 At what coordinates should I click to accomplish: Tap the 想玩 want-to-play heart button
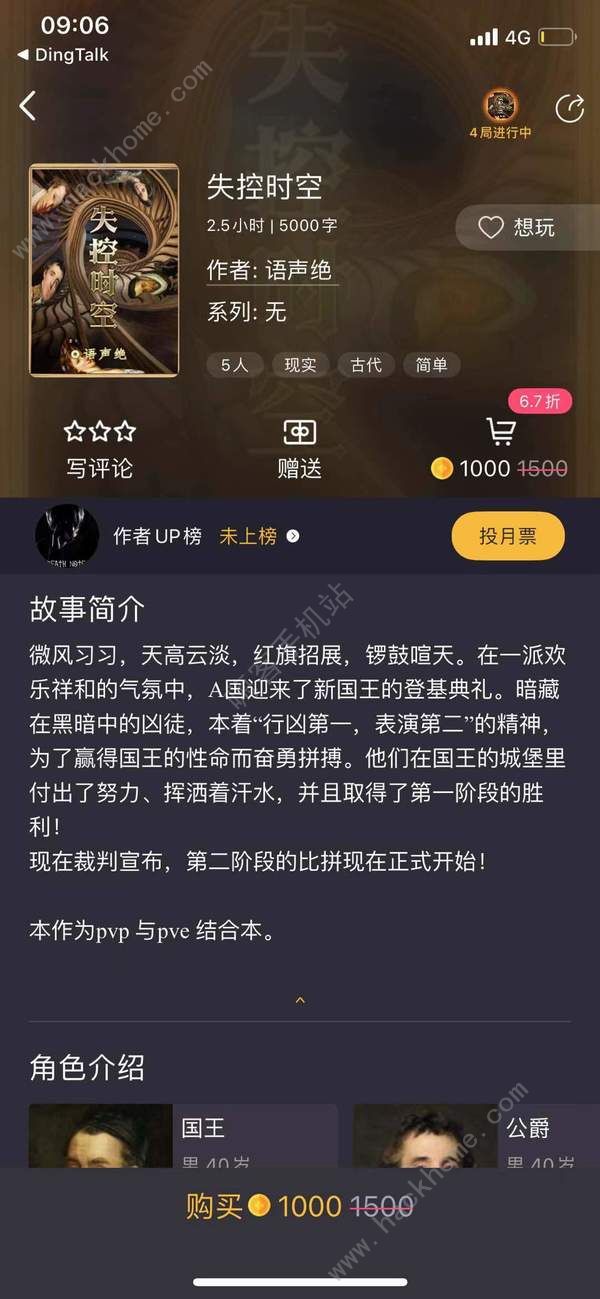516,228
